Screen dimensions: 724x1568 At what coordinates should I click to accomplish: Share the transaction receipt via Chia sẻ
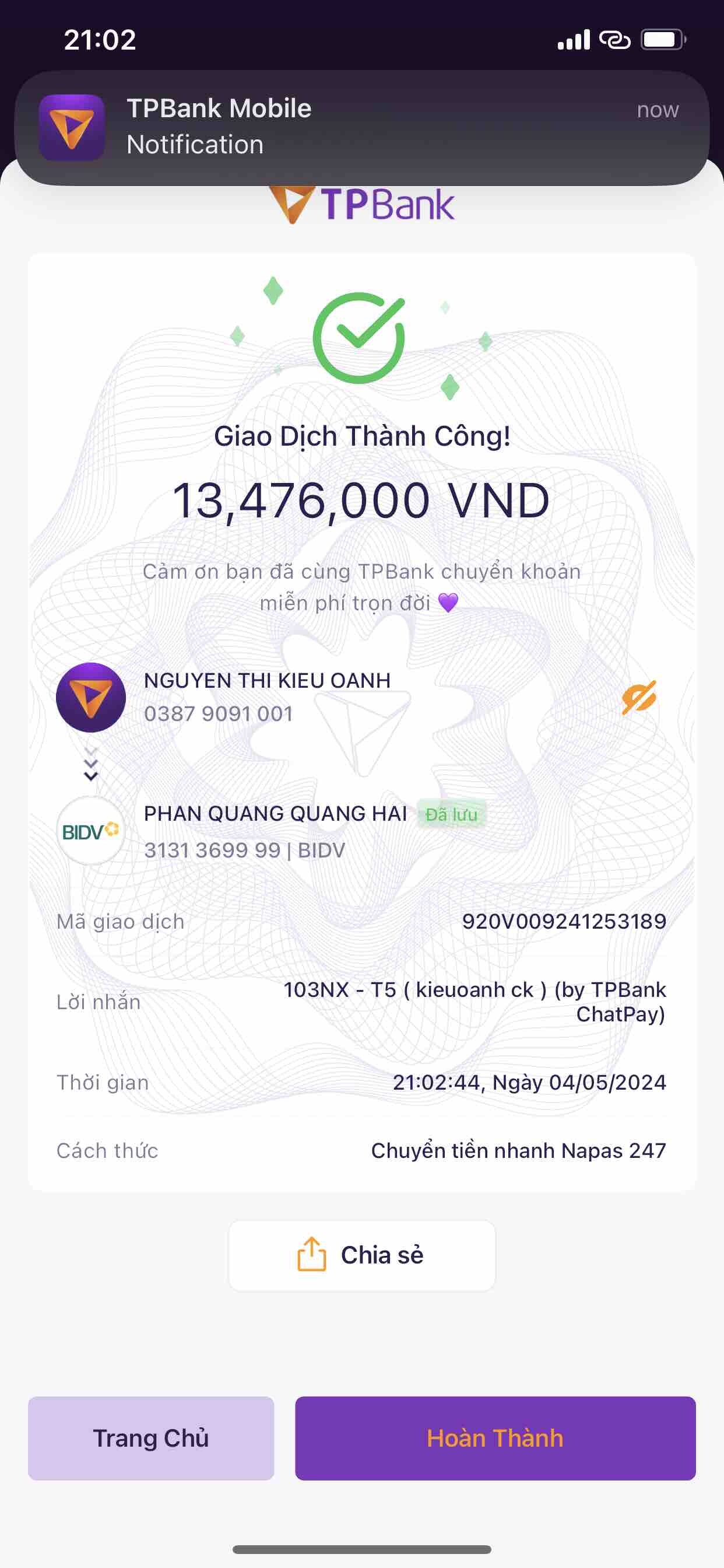362,1255
